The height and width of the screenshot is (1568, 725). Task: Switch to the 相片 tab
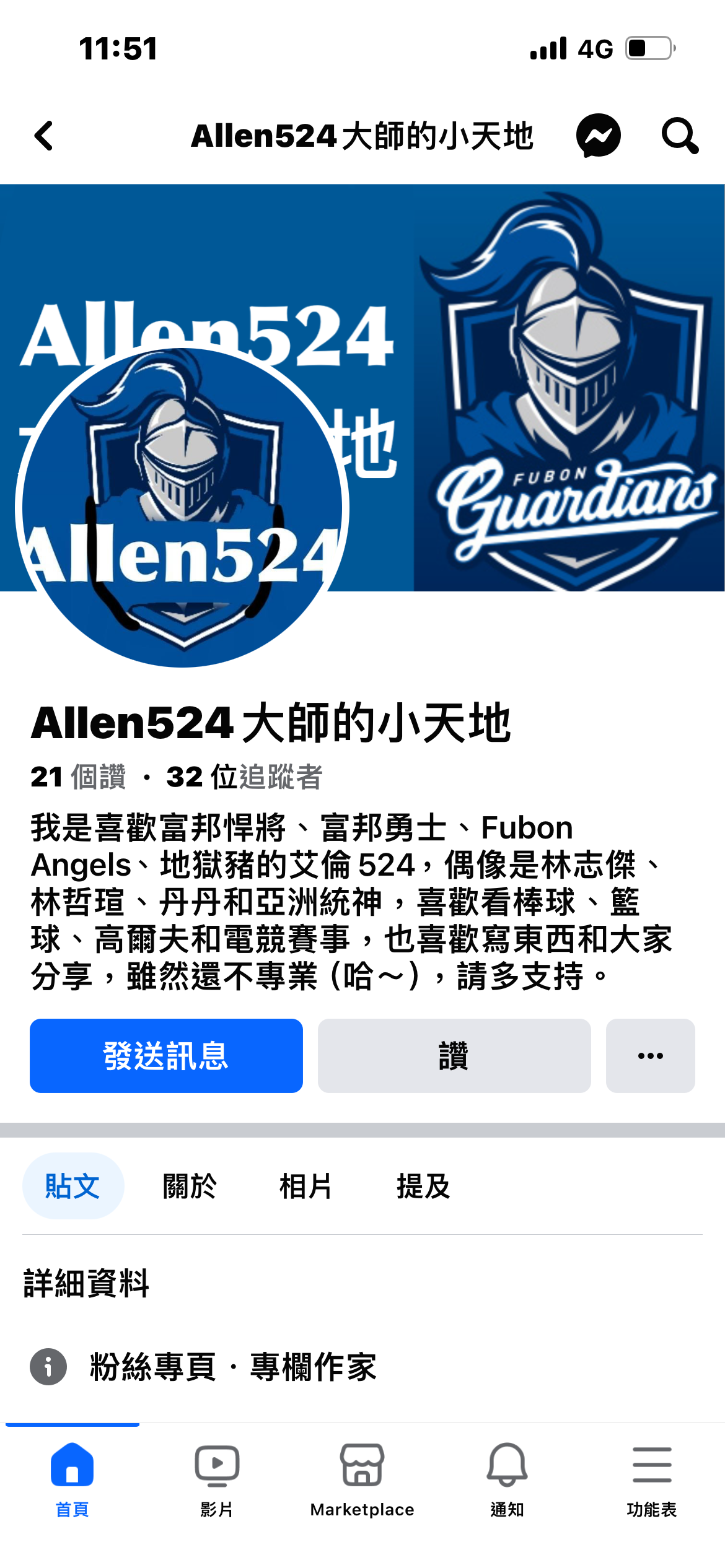[x=305, y=1186]
